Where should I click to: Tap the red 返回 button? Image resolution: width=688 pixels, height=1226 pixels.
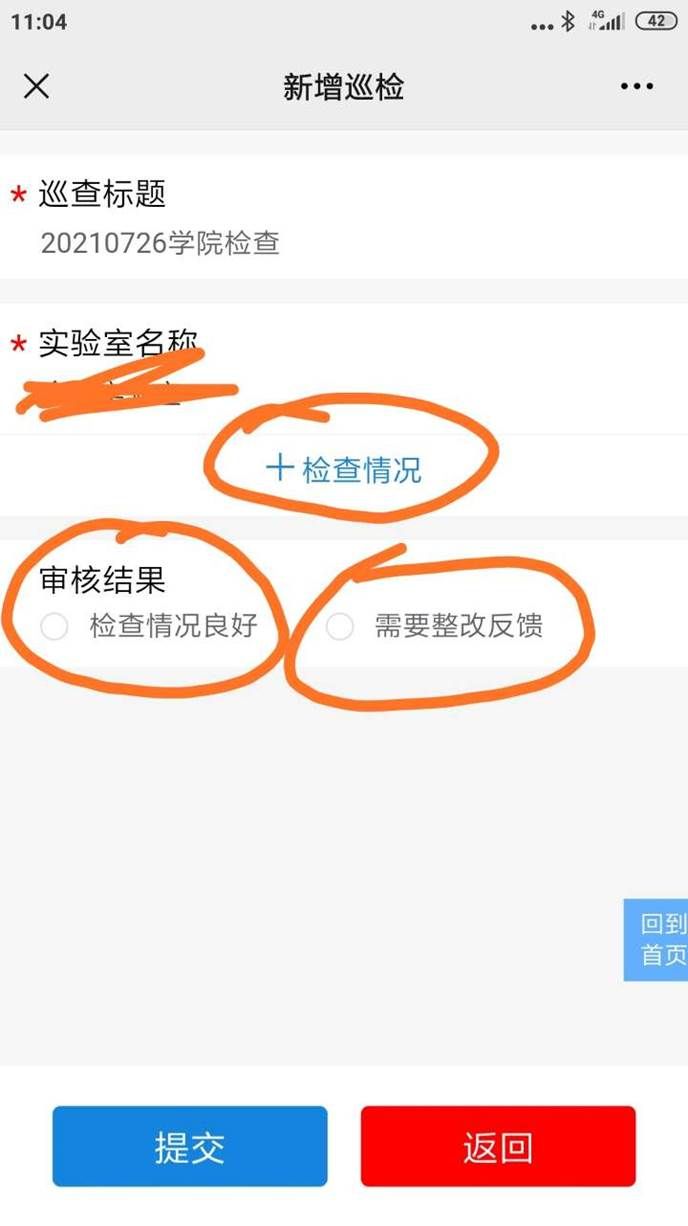[498, 1146]
